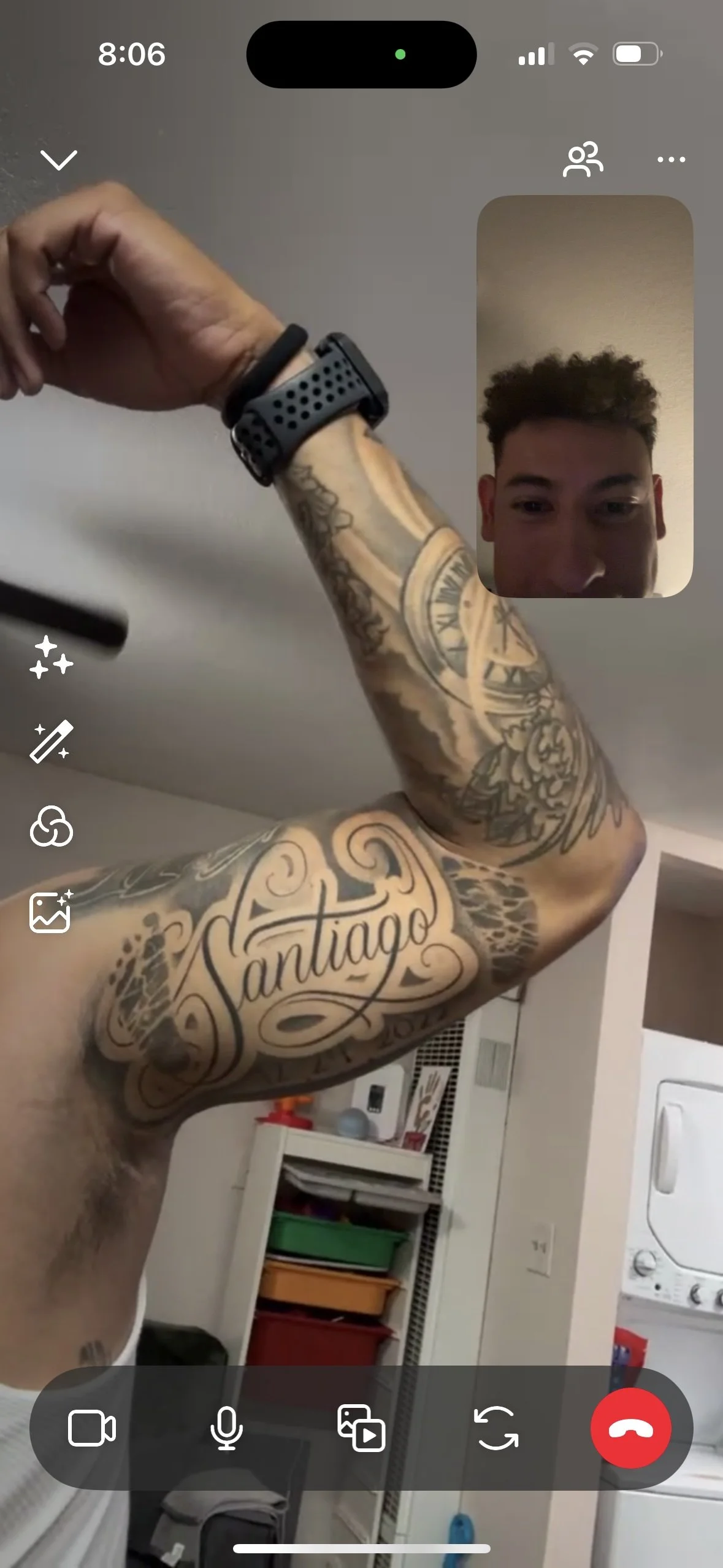This screenshot has width=723, height=1568.
Task: End the call with the red button
Action: point(631,1428)
